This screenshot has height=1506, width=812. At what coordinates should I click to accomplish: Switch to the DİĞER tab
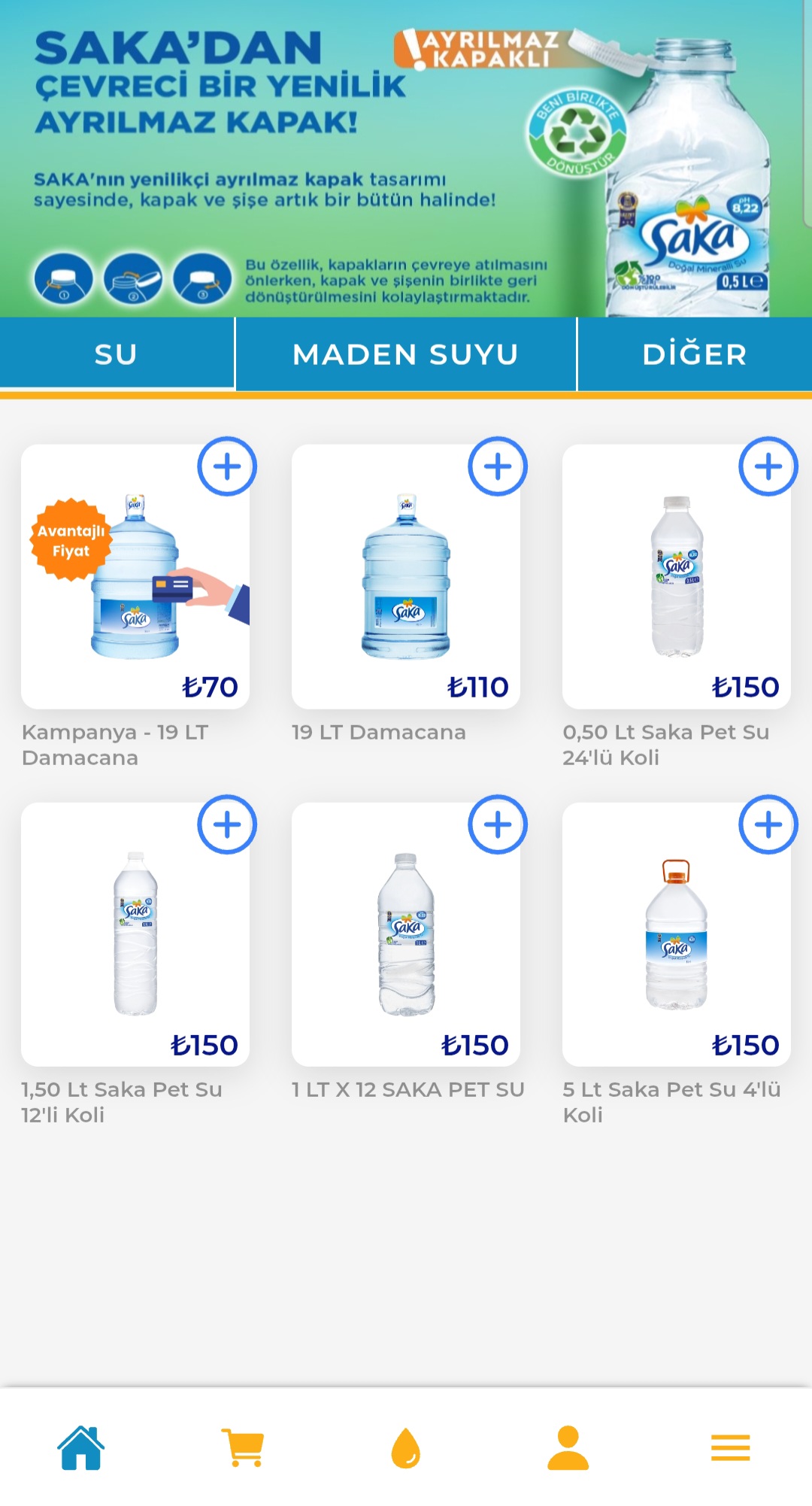(x=694, y=354)
